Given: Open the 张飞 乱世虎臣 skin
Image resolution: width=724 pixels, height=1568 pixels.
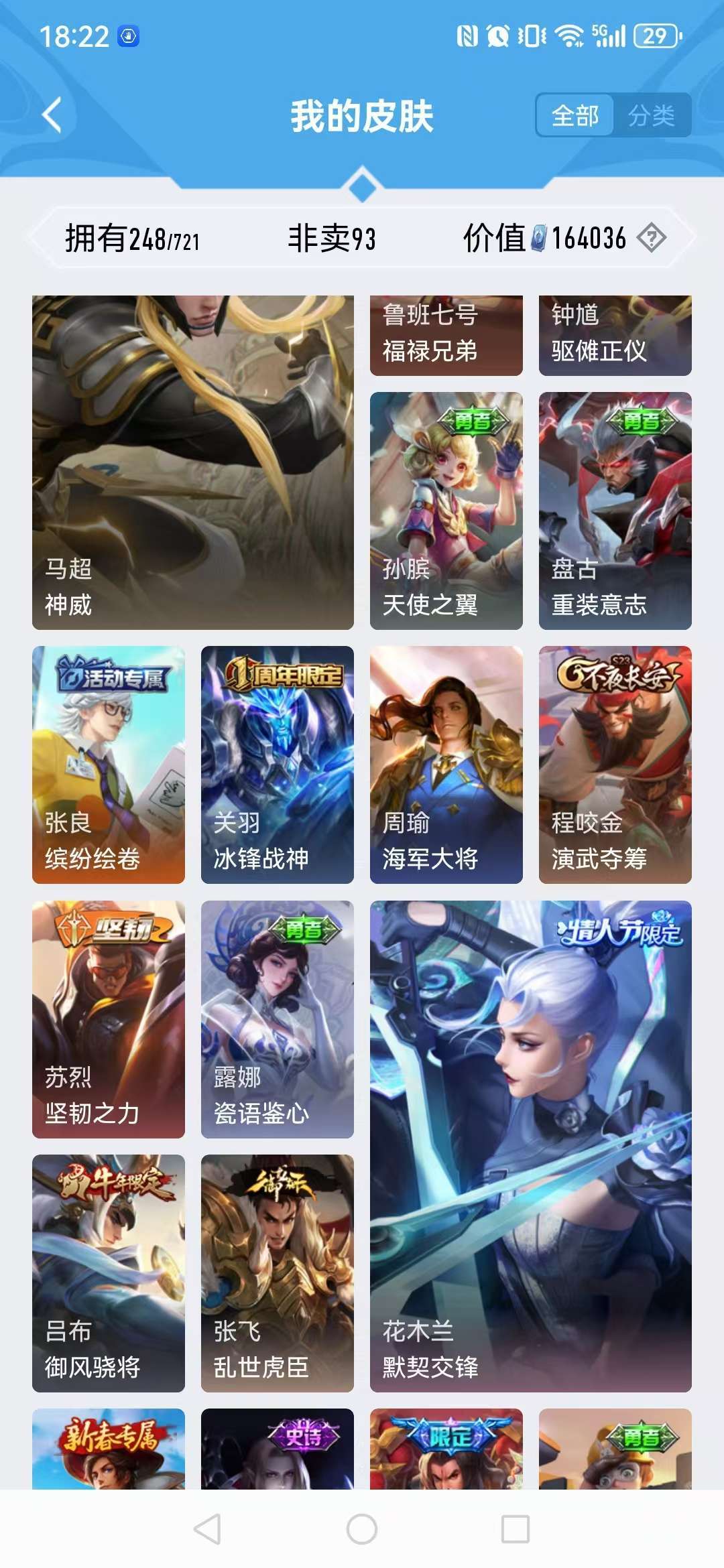Looking at the screenshot, I should point(277,1273).
